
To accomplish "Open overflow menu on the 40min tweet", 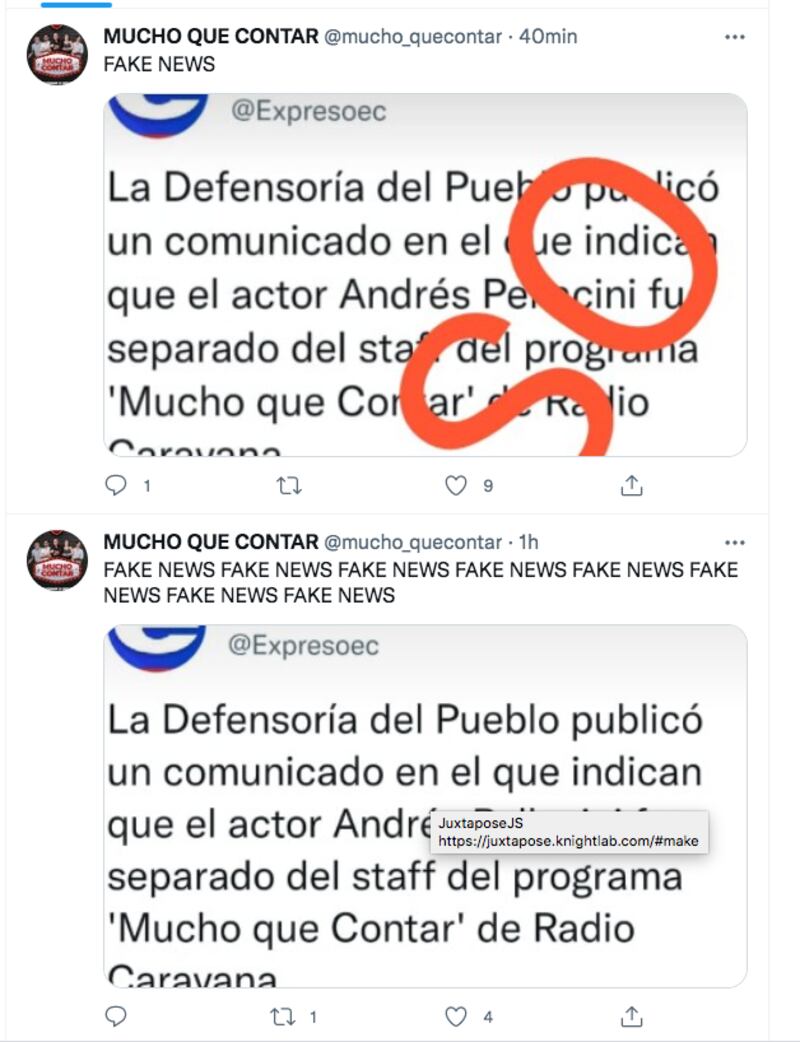I will pos(735,37).
